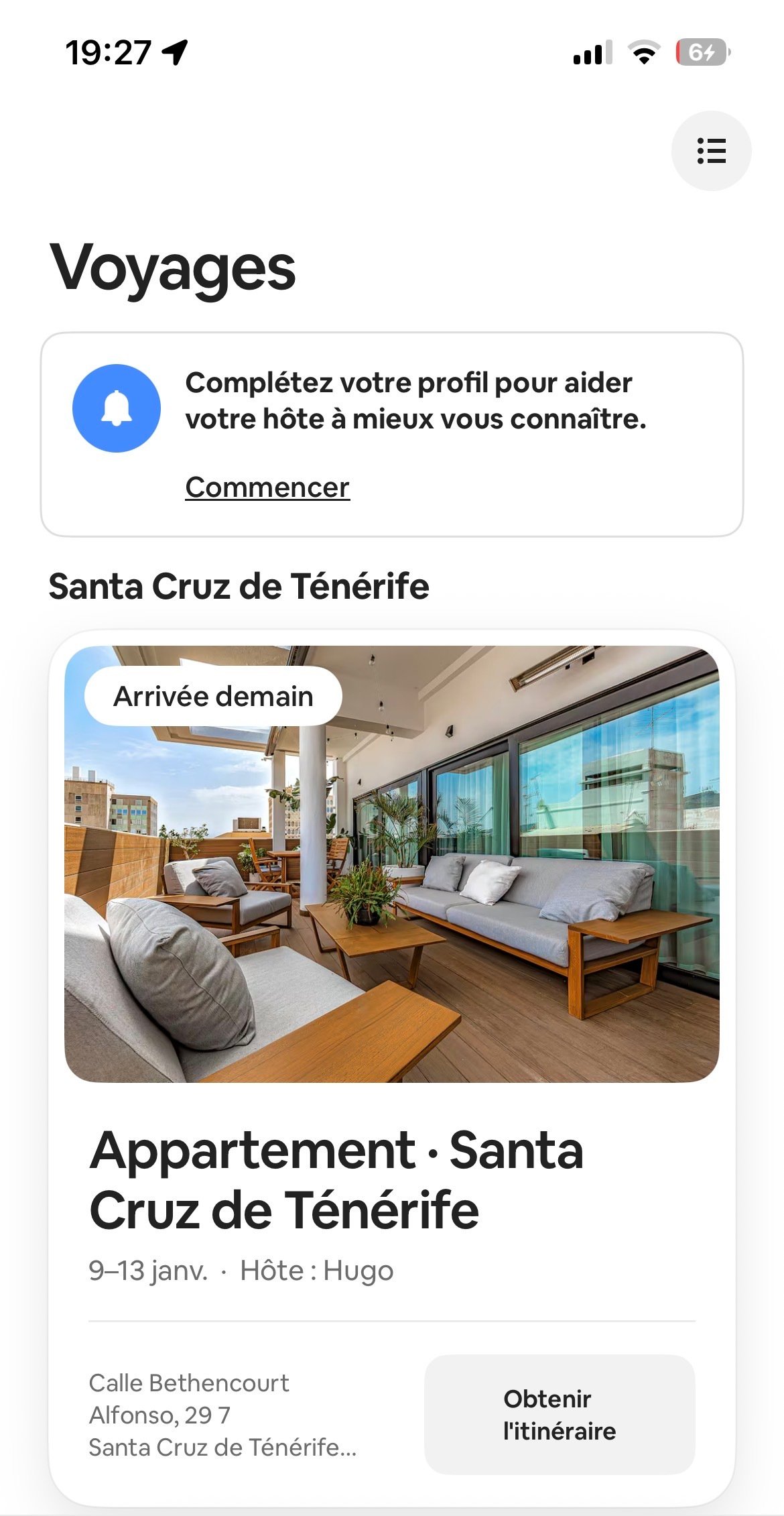Tap the Santa Cruz de Ténérife section header
Screen dimensions: 784x1516
click(238, 587)
